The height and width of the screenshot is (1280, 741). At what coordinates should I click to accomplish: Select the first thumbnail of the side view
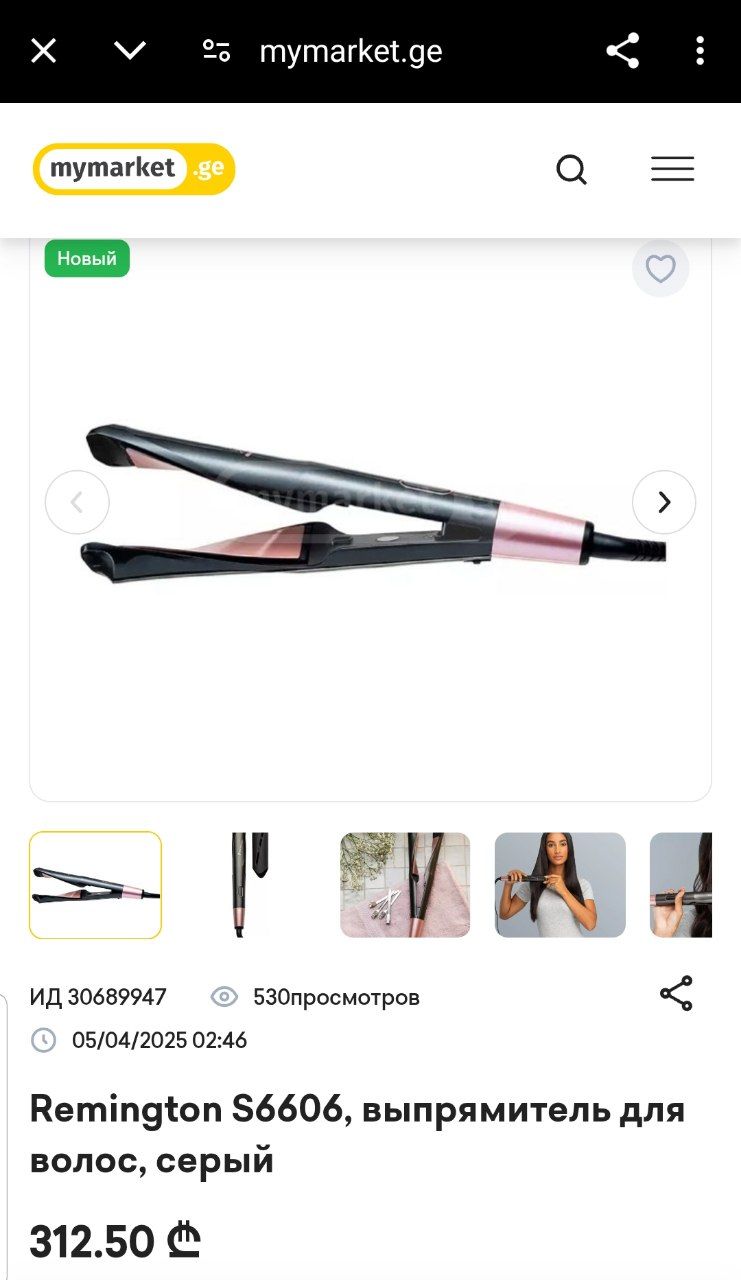coord(95,885)
